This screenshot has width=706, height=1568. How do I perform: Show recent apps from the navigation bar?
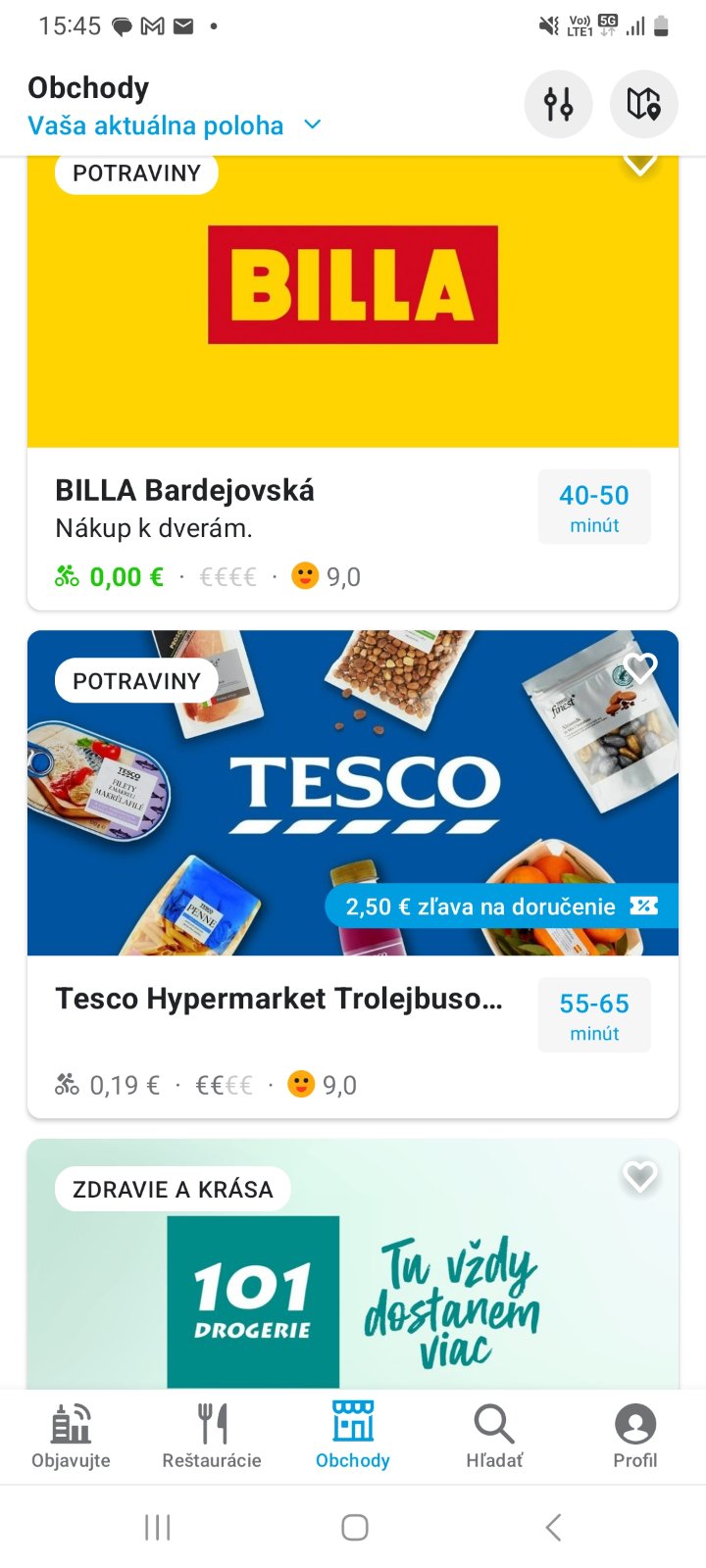(x=157, y=1527)
